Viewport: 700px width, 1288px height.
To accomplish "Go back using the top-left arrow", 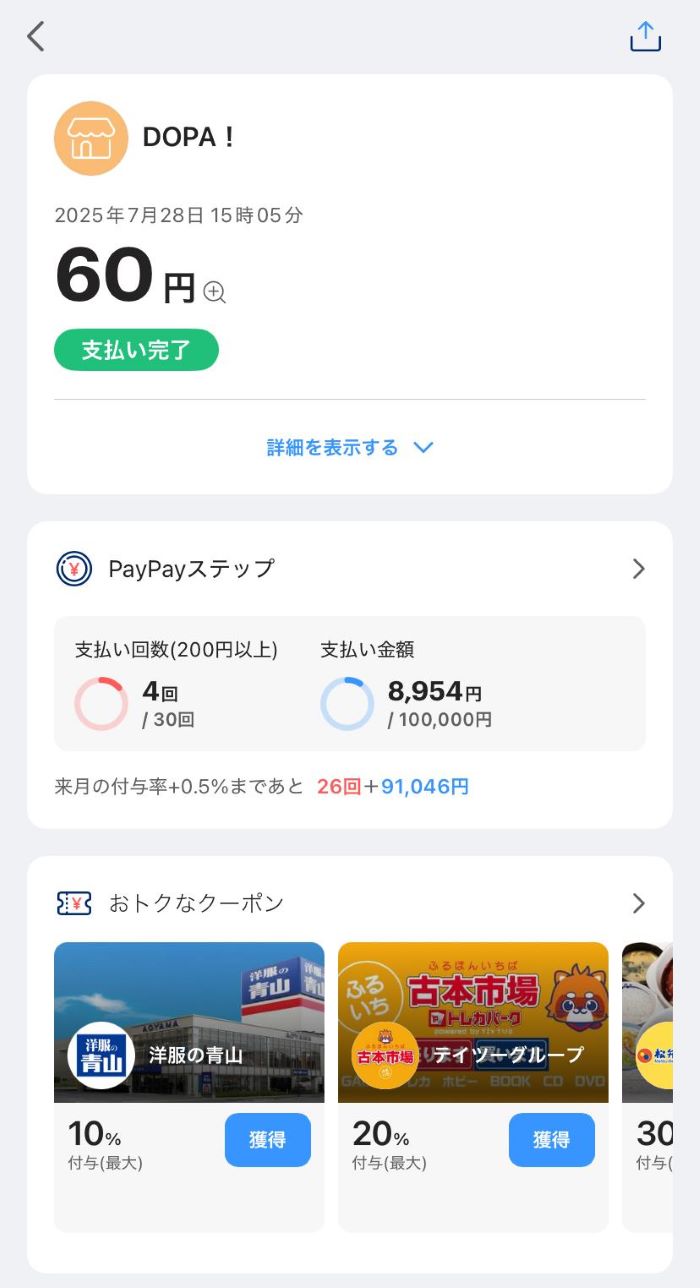I will [36, 37].
